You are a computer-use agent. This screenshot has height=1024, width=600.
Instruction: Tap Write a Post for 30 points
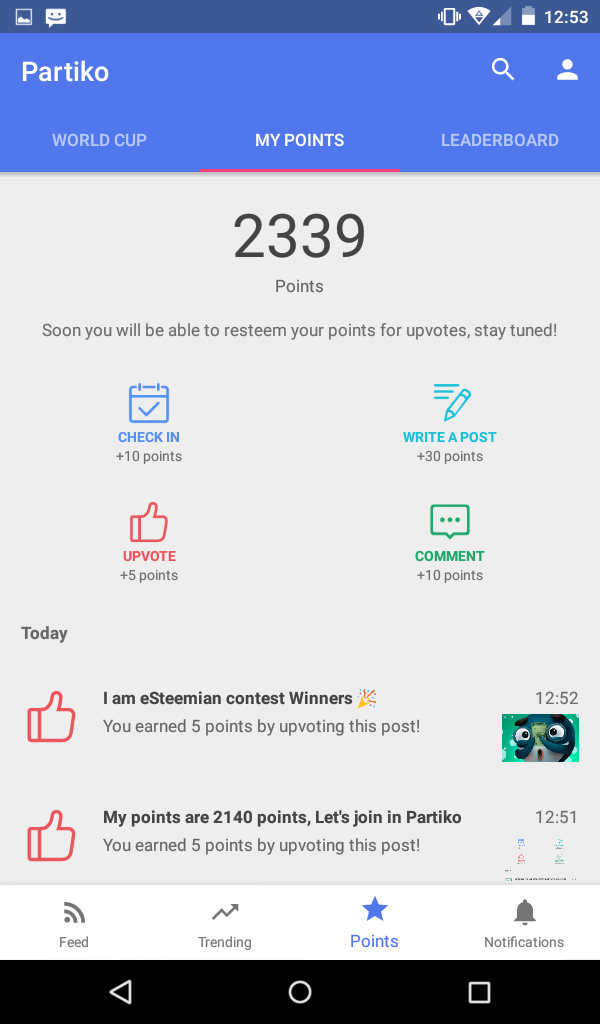pyautogui.click(x=450, y=421)
